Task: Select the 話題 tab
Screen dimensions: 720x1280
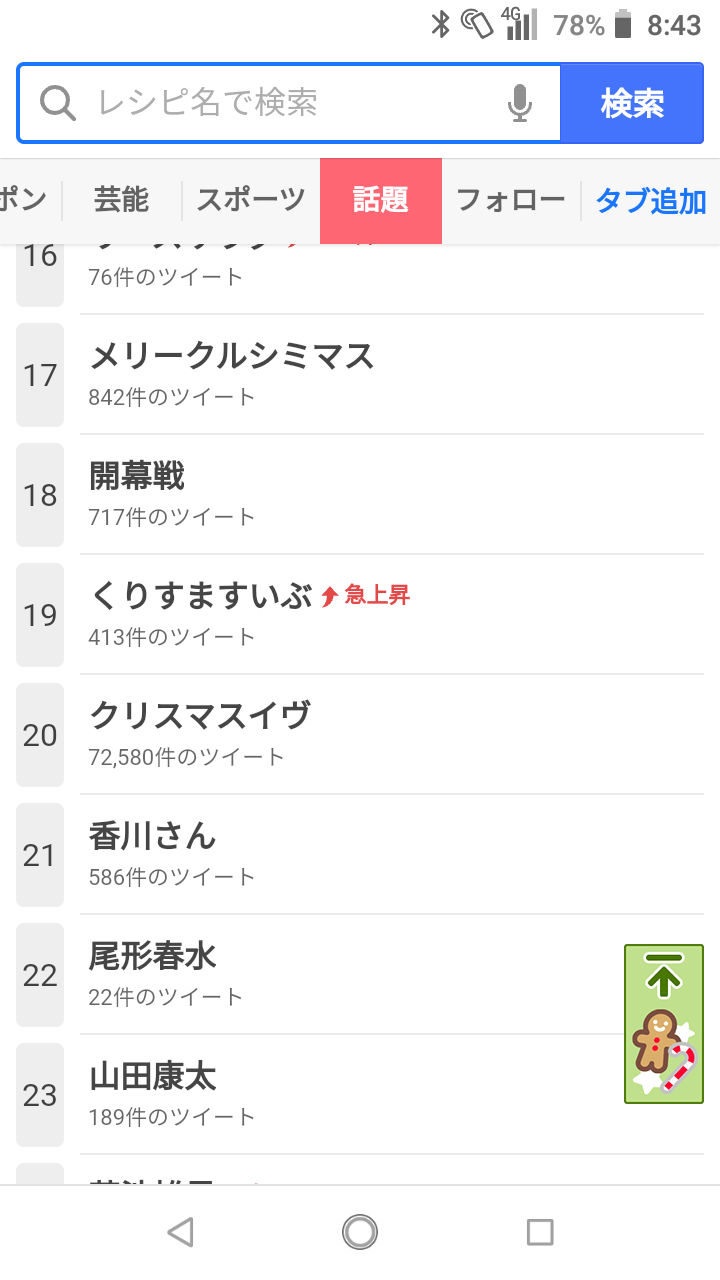Action: tap(381, 201)
